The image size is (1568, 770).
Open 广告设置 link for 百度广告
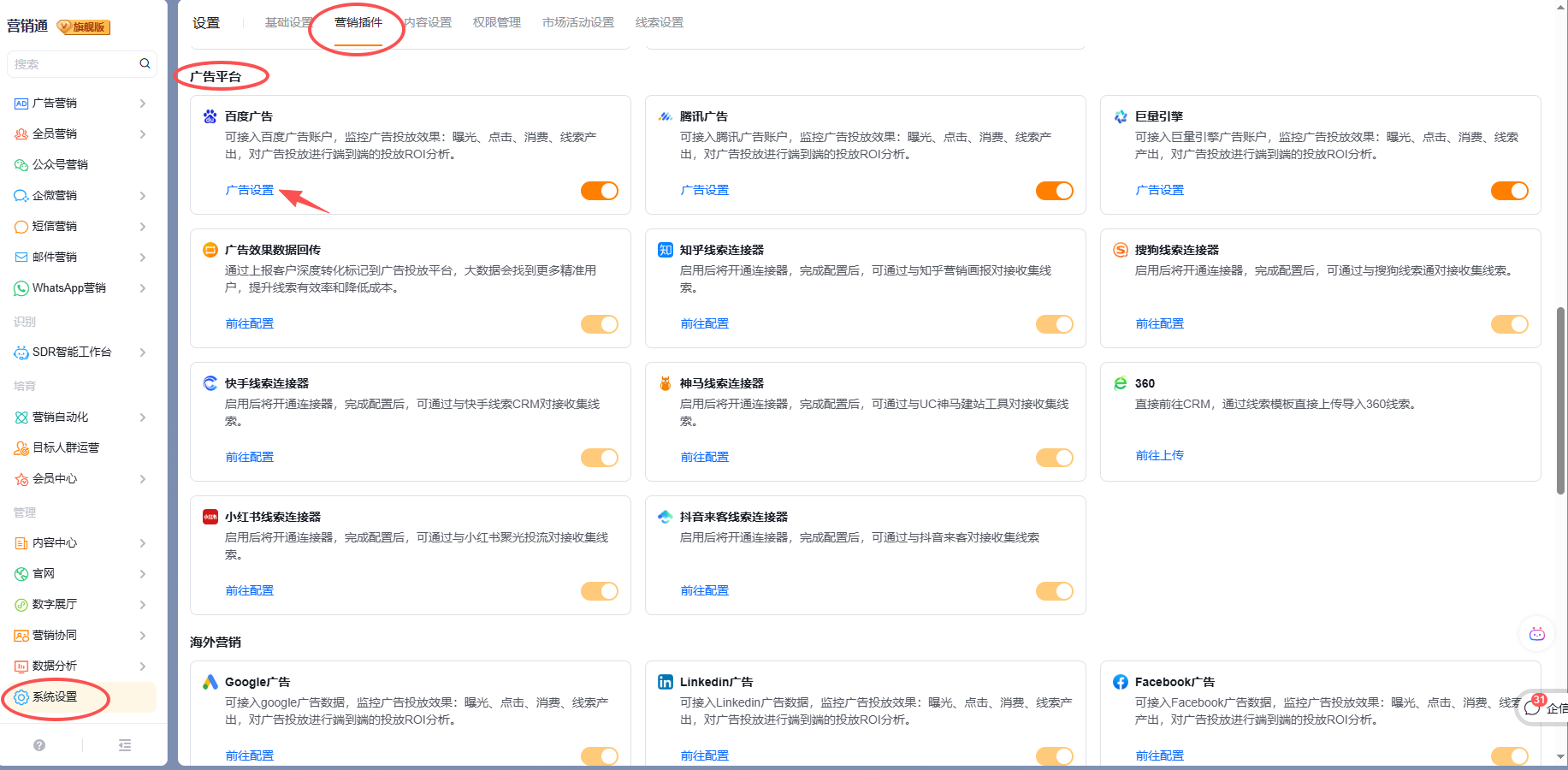pyautogui.click(x=250, y=190)
